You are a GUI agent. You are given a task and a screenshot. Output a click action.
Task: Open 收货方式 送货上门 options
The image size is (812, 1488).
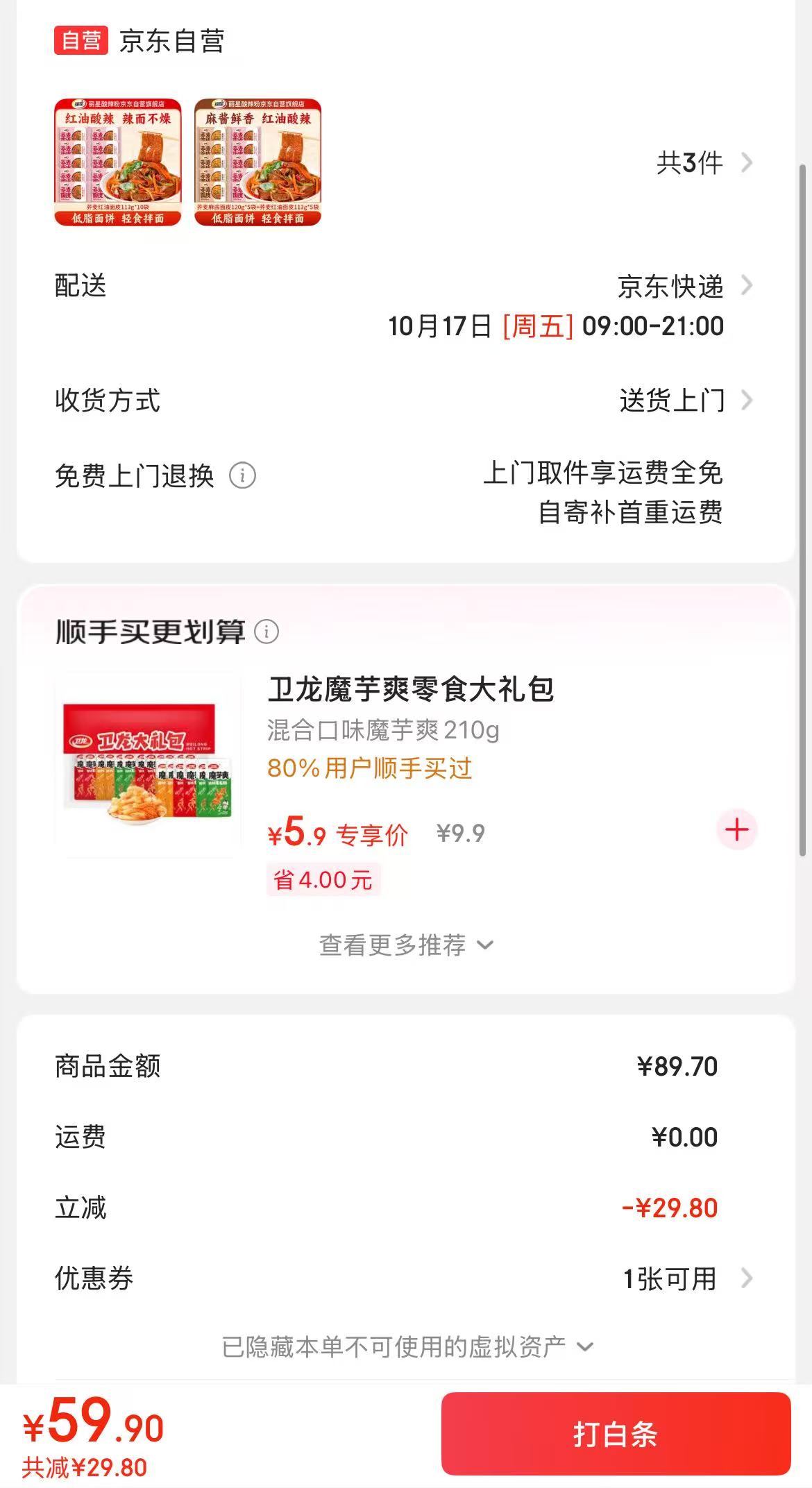pos(684,400)
